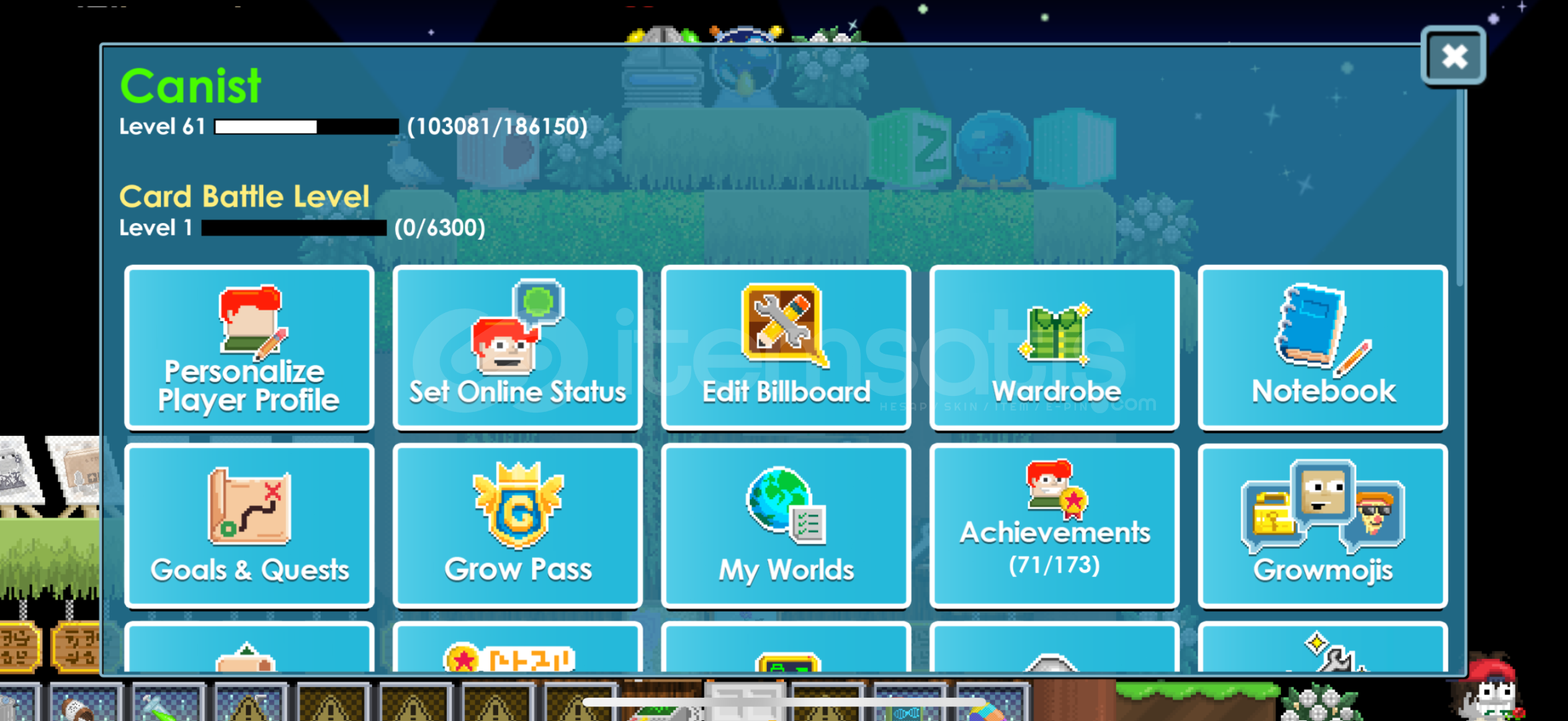This screenshot has height=721, width=1568.
Task: Open the Grow Pass
Action: point(518,526)
